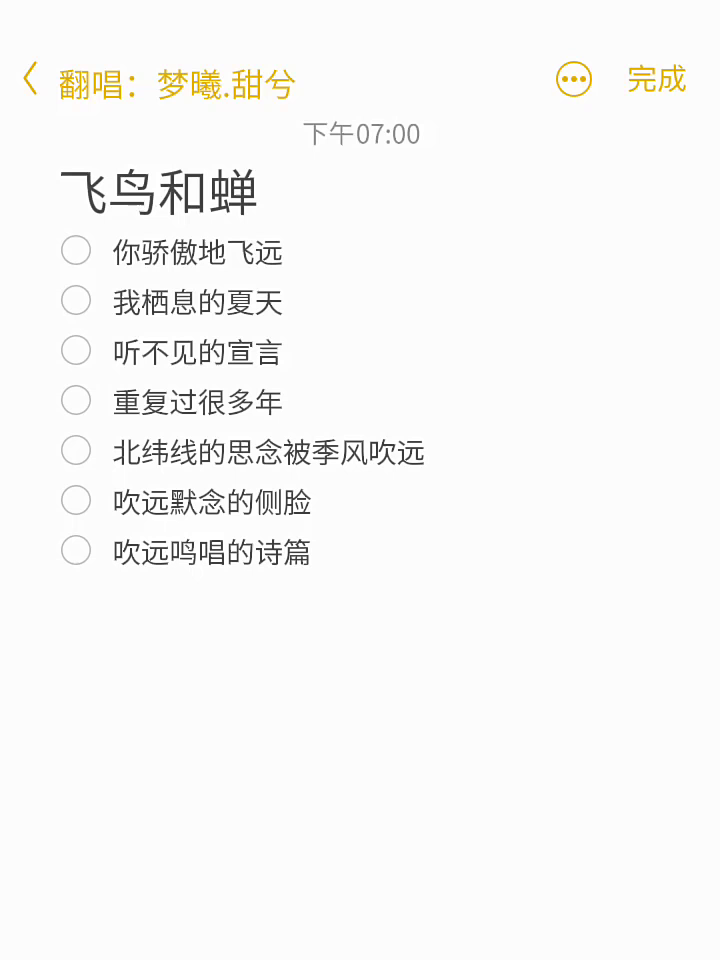Edit the note title 飞鸟和蝉
The image size is (720, 960).
(160, 193)
